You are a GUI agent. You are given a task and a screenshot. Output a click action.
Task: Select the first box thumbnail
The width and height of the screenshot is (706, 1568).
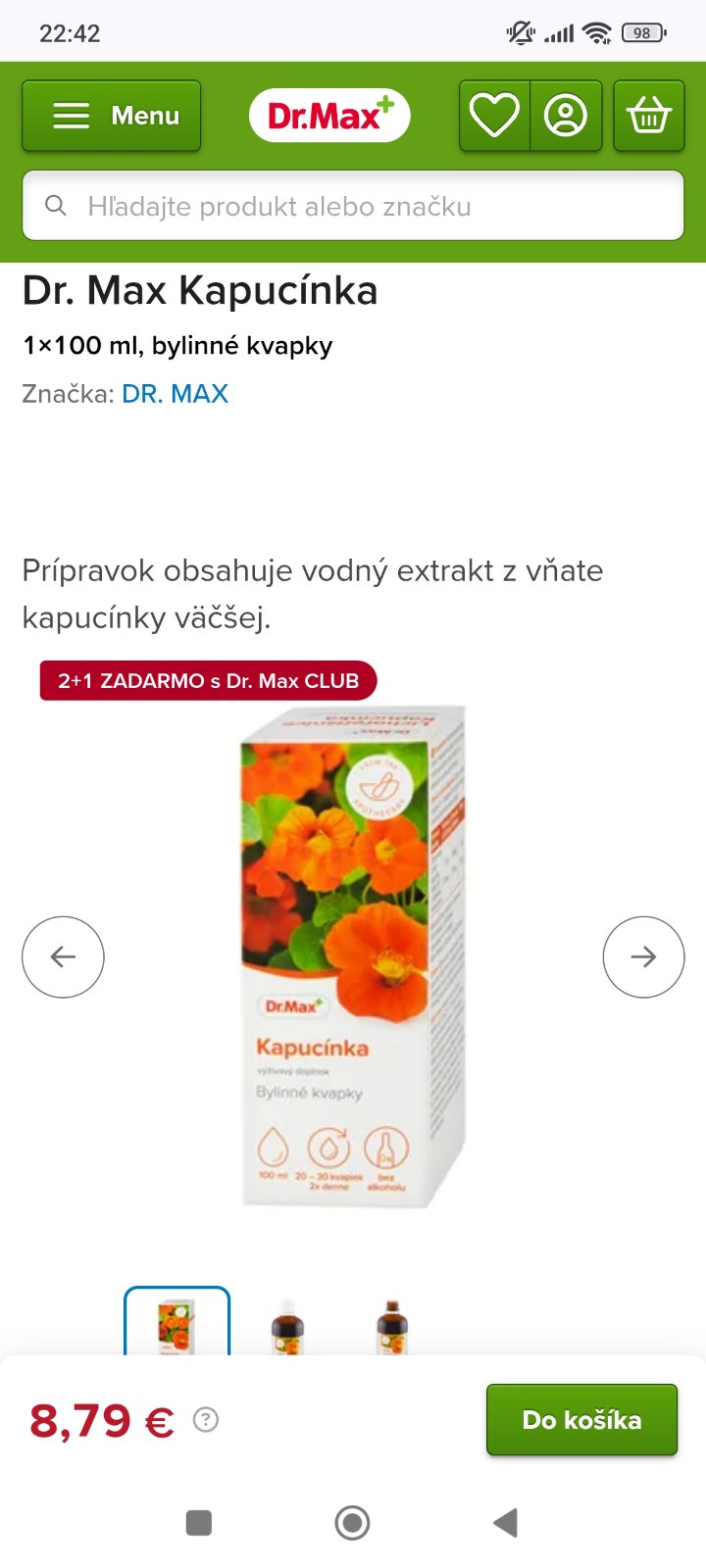(176, 1323)
